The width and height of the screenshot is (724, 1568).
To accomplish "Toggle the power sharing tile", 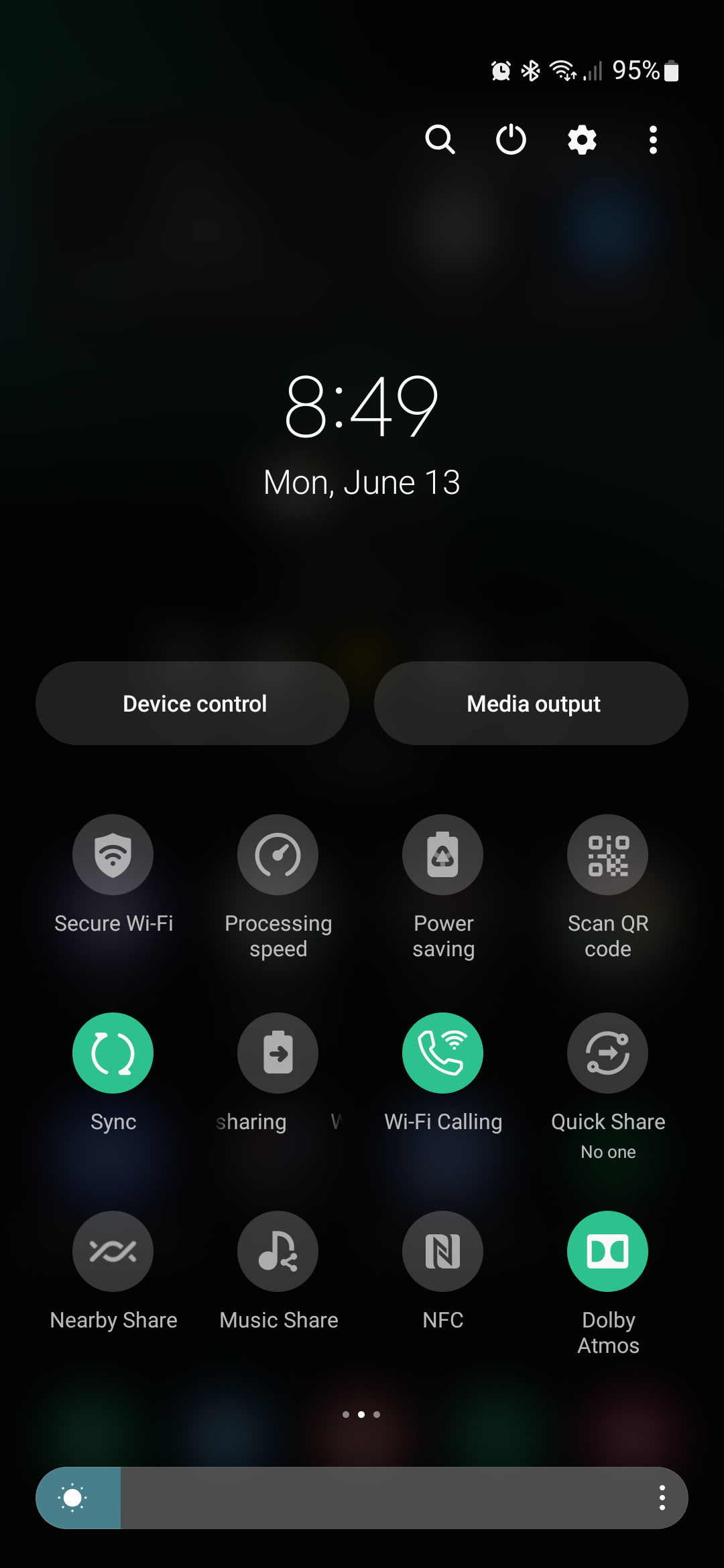I will click(278, 1053).
